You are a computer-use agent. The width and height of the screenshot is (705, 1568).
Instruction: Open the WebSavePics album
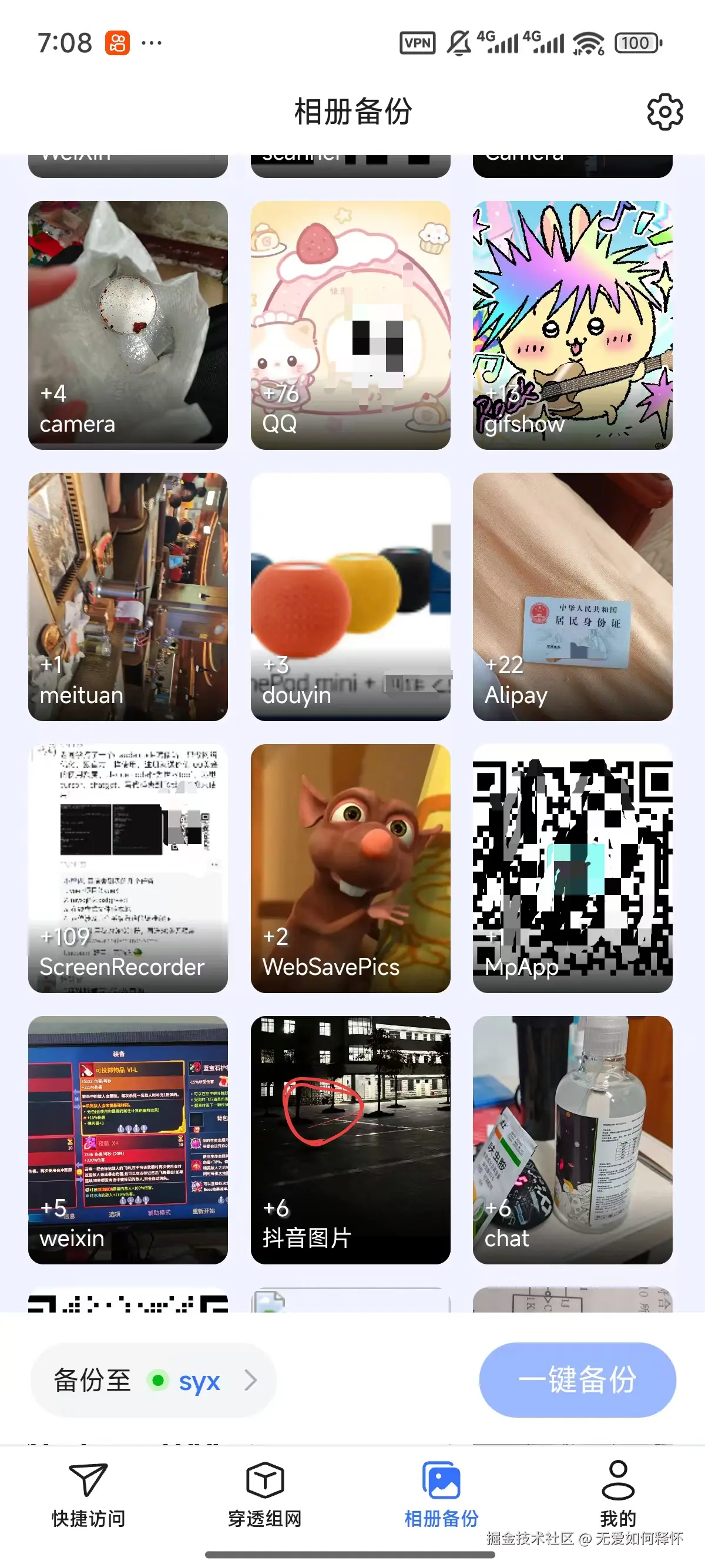coord(350,868)
